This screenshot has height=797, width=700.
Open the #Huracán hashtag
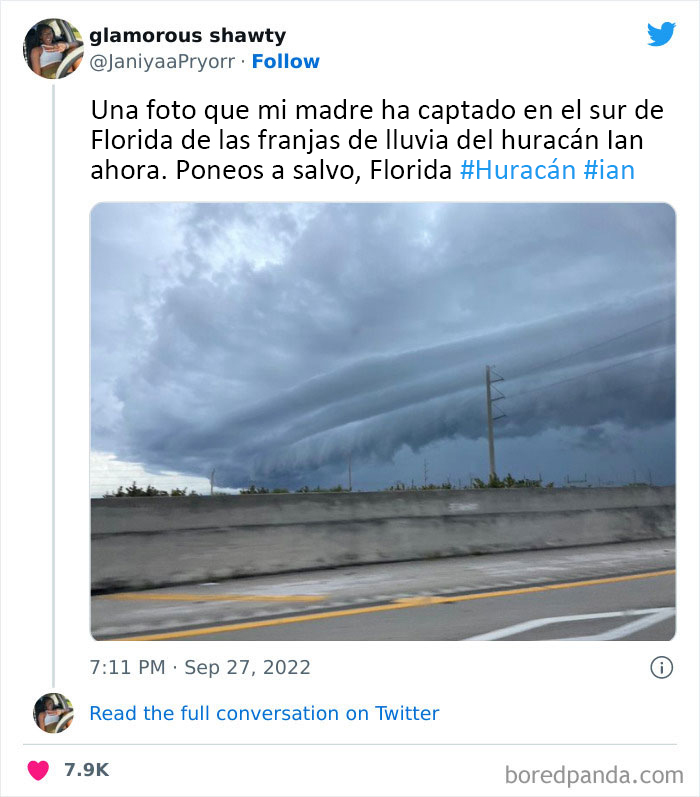tap(517, 170)
